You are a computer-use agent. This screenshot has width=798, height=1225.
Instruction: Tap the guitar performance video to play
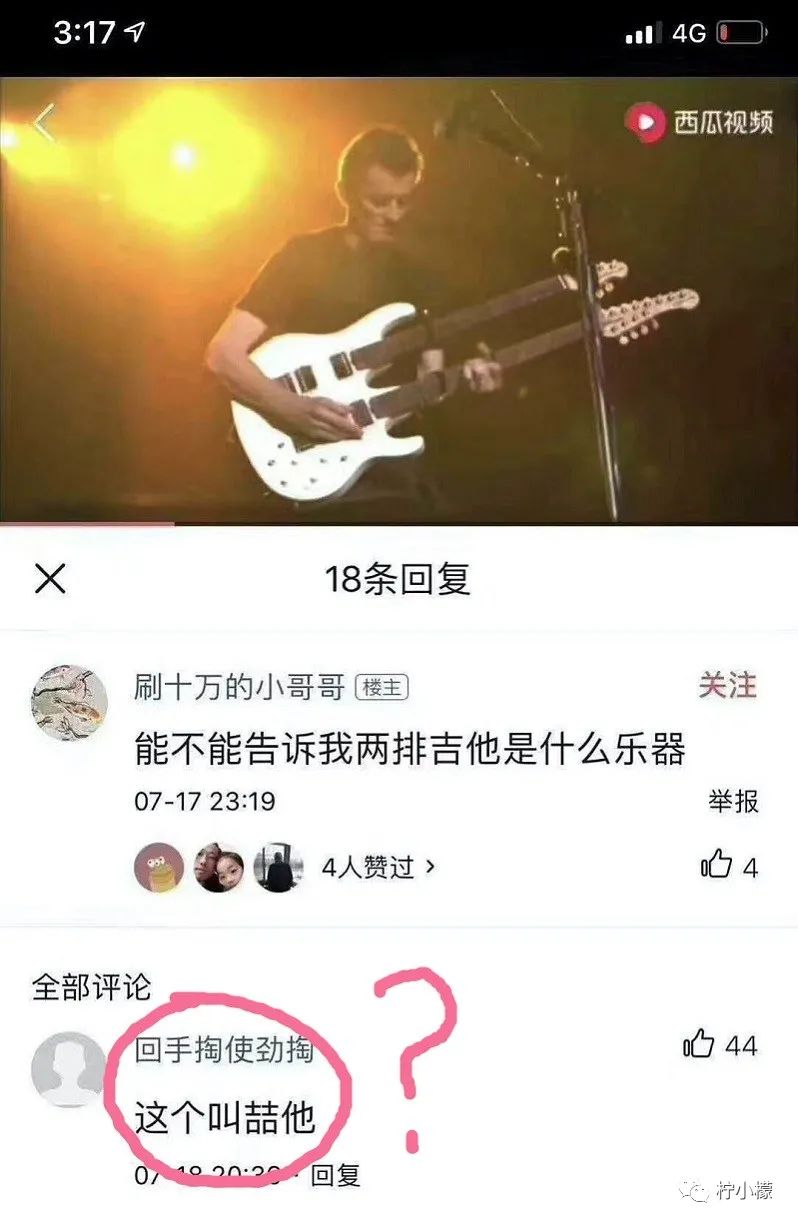(x=399, y=300)
